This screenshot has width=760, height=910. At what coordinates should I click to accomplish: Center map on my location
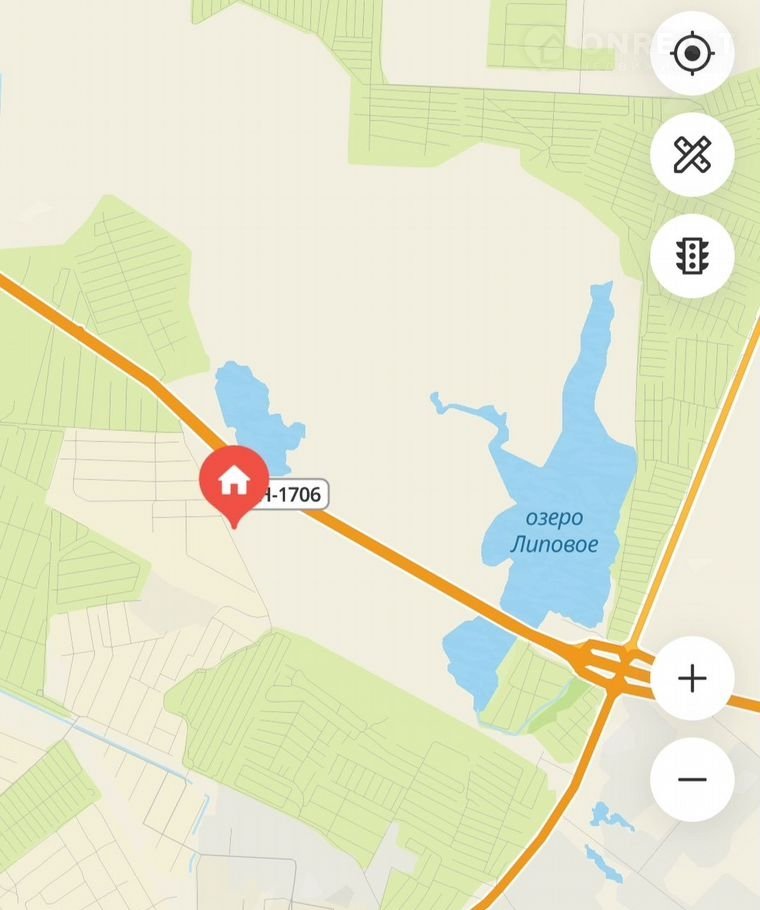coord(692,53)
